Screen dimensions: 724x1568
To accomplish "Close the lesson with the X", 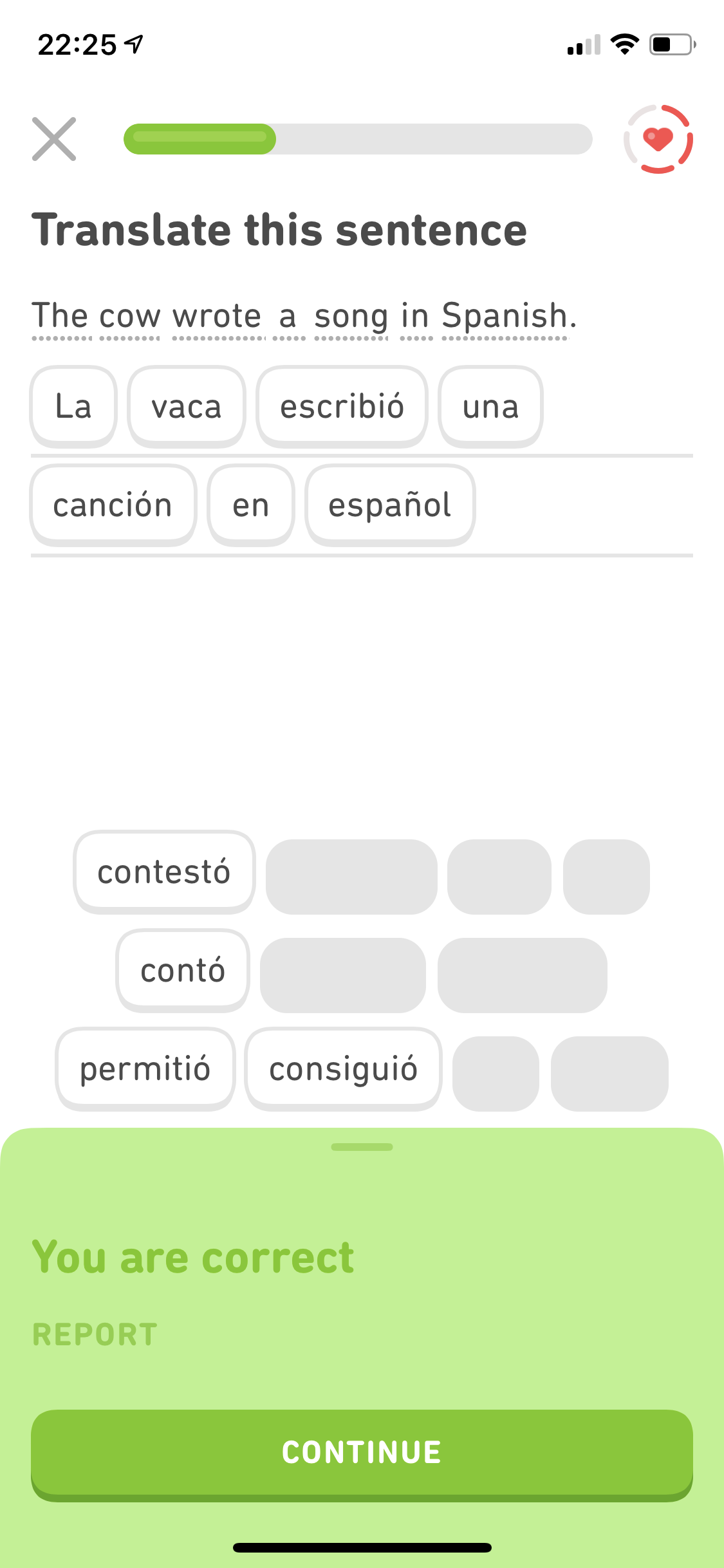I will point(54,139).
